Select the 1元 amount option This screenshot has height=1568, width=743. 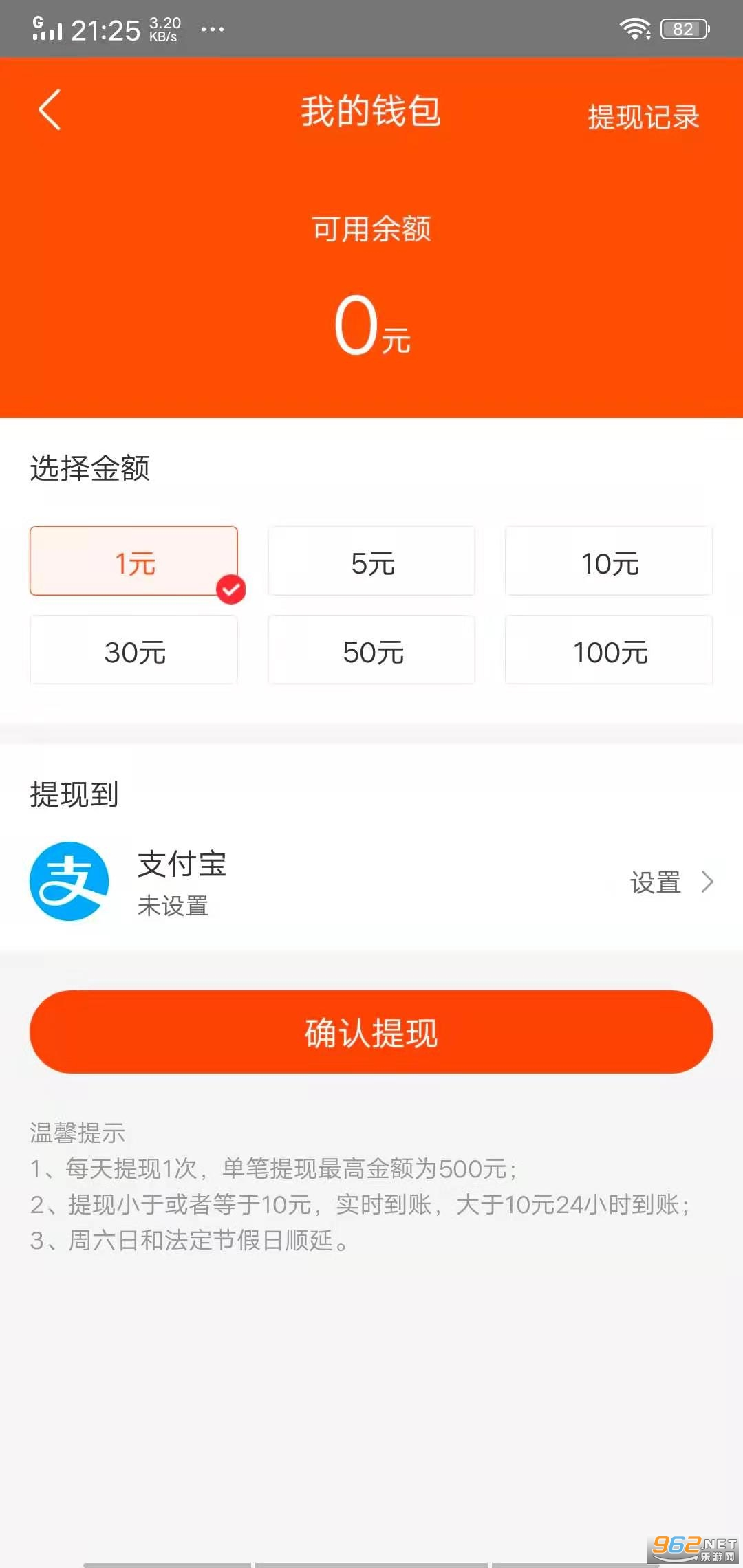pyautogui.click(x=134, y=561)
